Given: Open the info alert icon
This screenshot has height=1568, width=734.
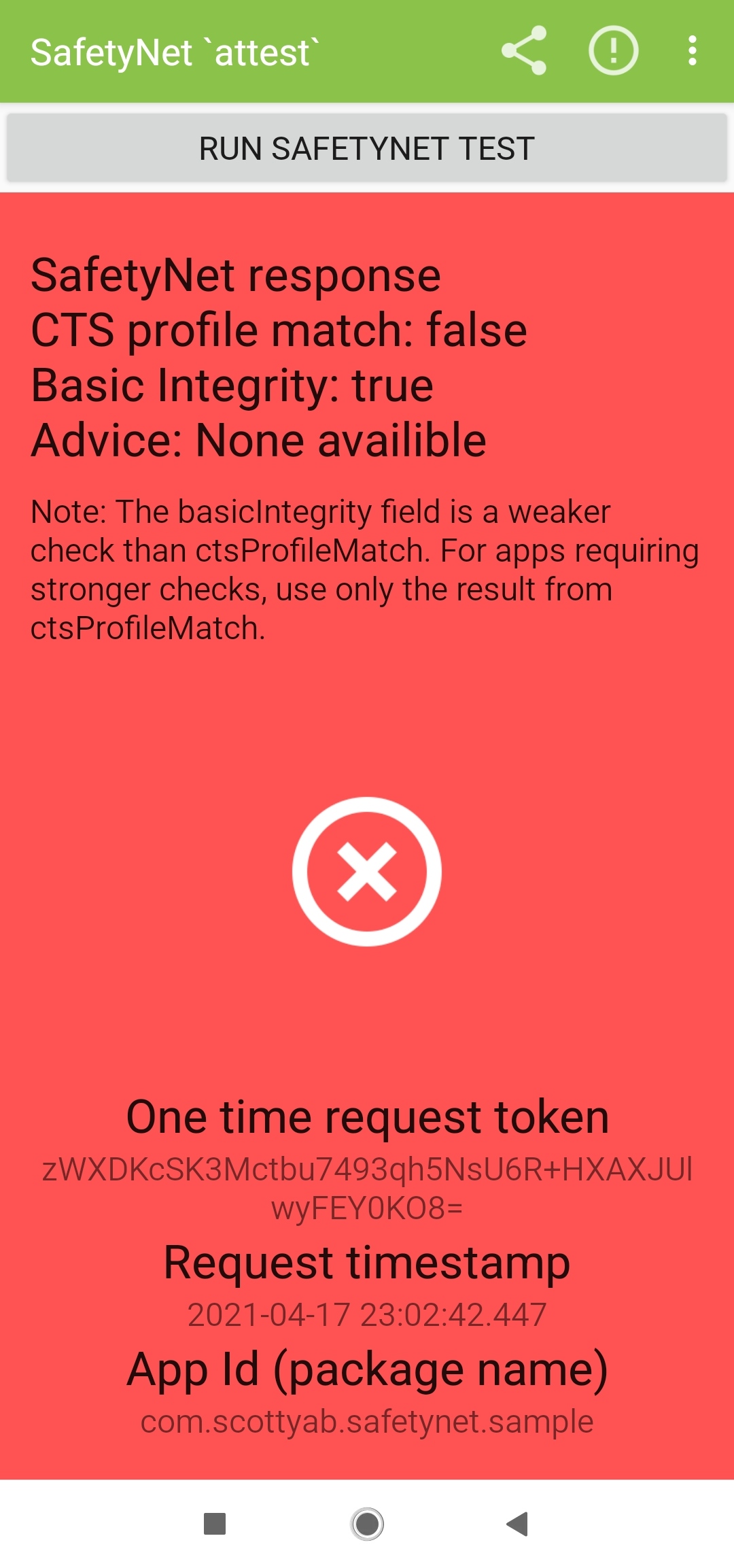Looking at the screenshot, I should [x=613, y=51].
